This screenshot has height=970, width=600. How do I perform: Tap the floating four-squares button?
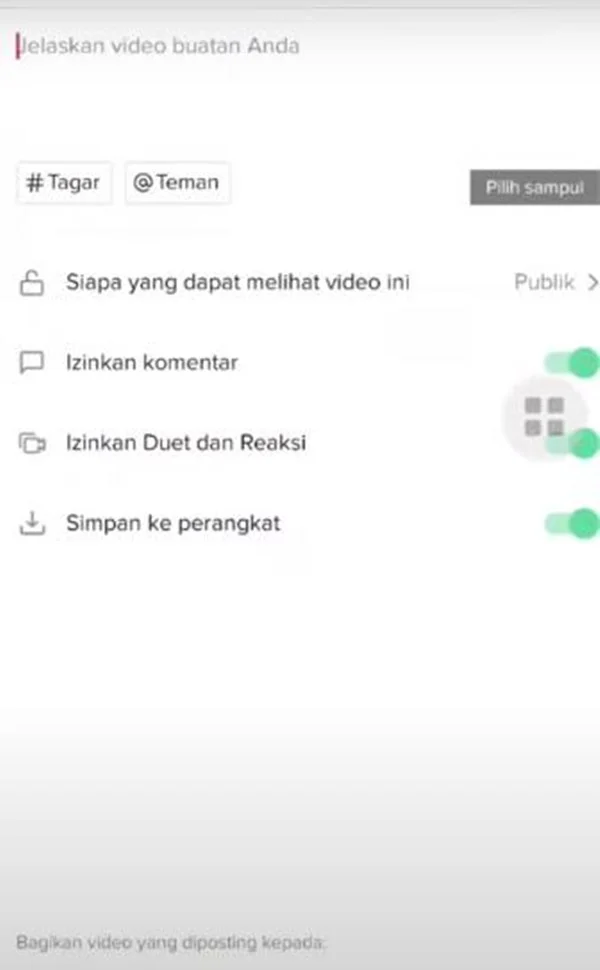pyautogui.click(x=544, y=417)
